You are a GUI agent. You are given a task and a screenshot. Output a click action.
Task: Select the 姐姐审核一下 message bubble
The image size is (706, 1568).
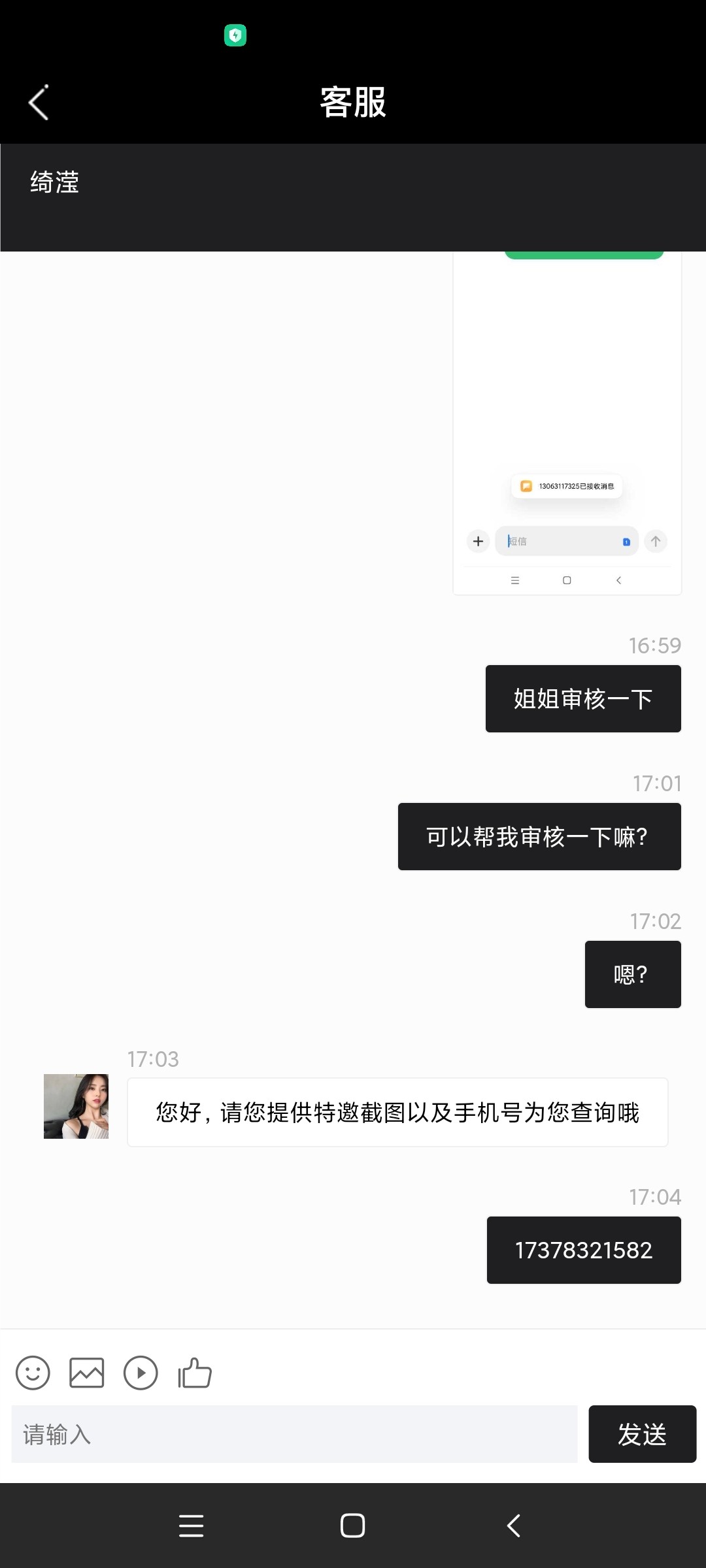(582, 698)
